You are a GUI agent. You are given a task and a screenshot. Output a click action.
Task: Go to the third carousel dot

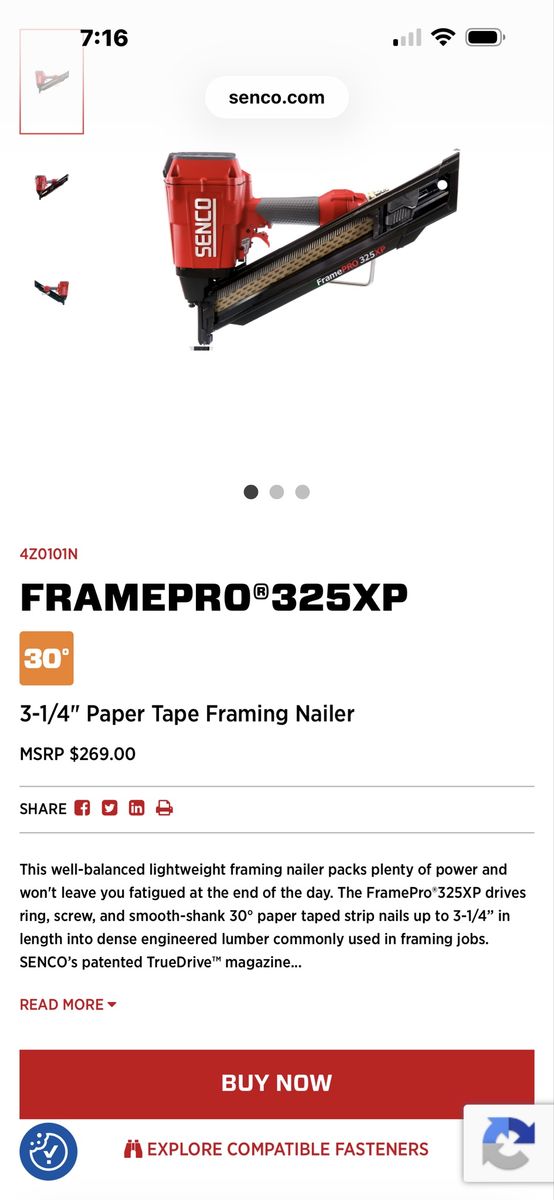click(x=303, y=492)
